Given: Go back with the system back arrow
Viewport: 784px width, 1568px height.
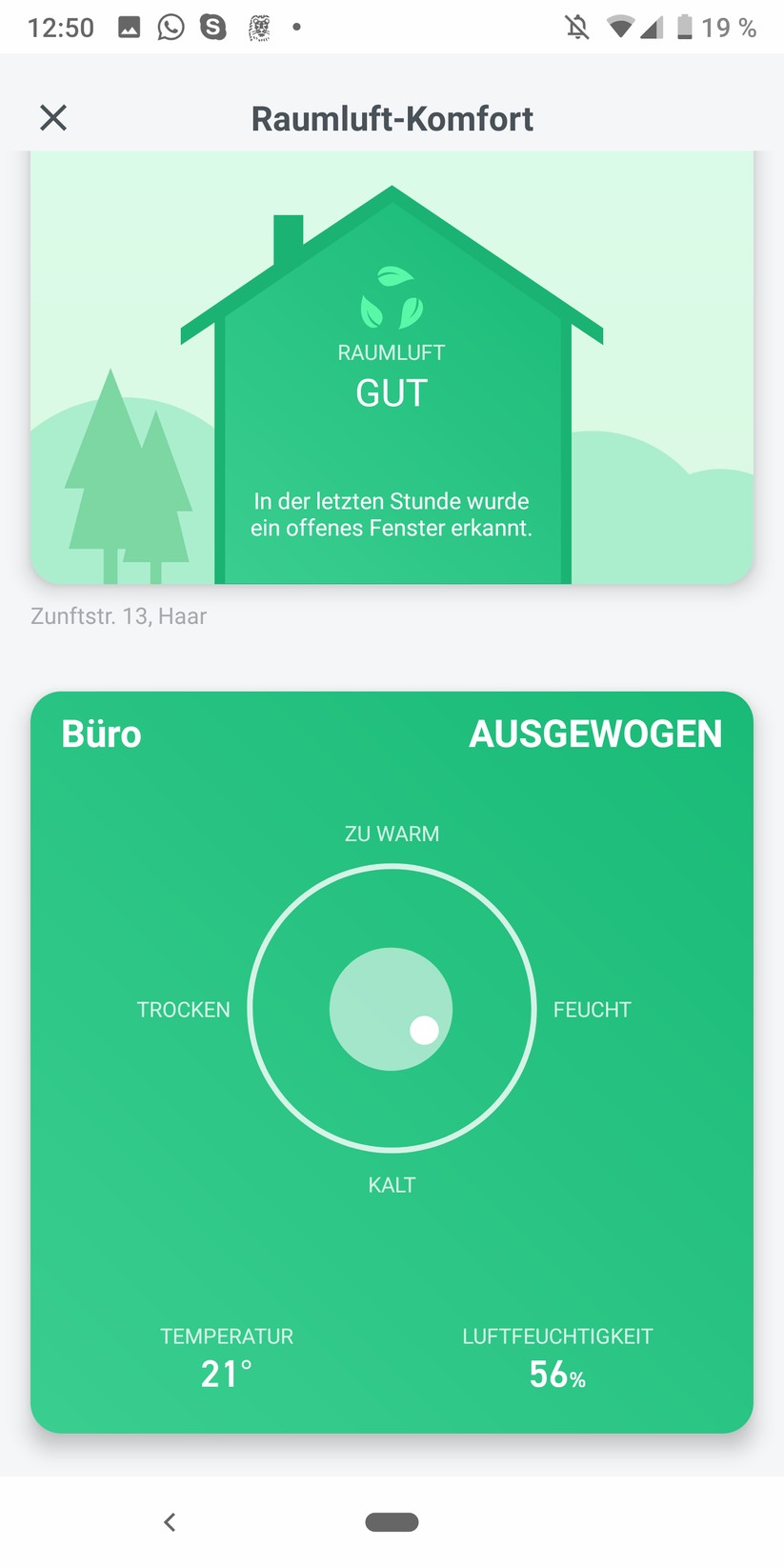Looking at the screenshot, I should pyautogui.click(x=170, y=1522).
